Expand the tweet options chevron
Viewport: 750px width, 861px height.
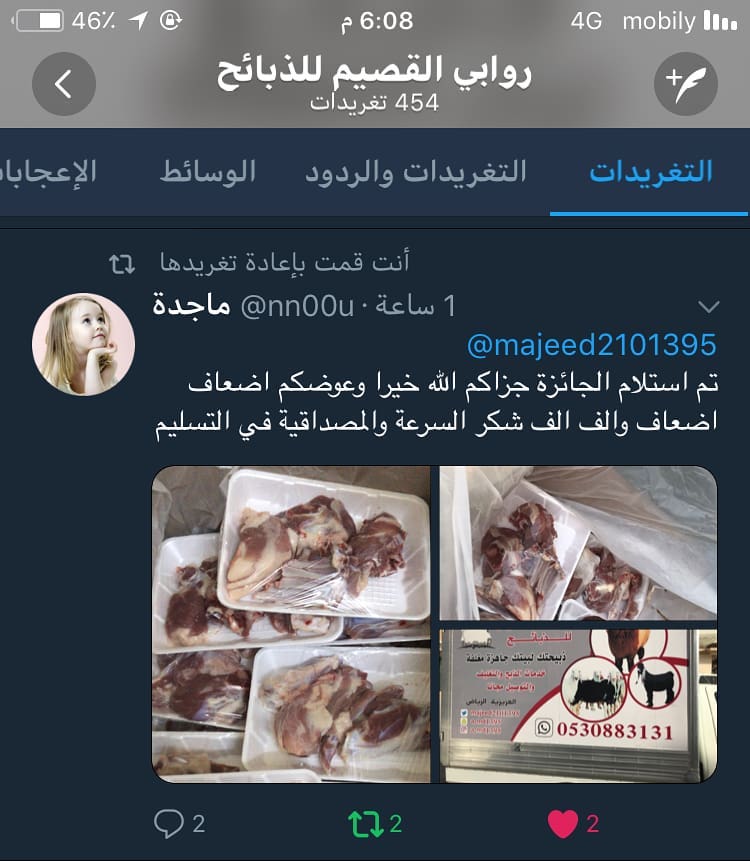tap(708, 306)
